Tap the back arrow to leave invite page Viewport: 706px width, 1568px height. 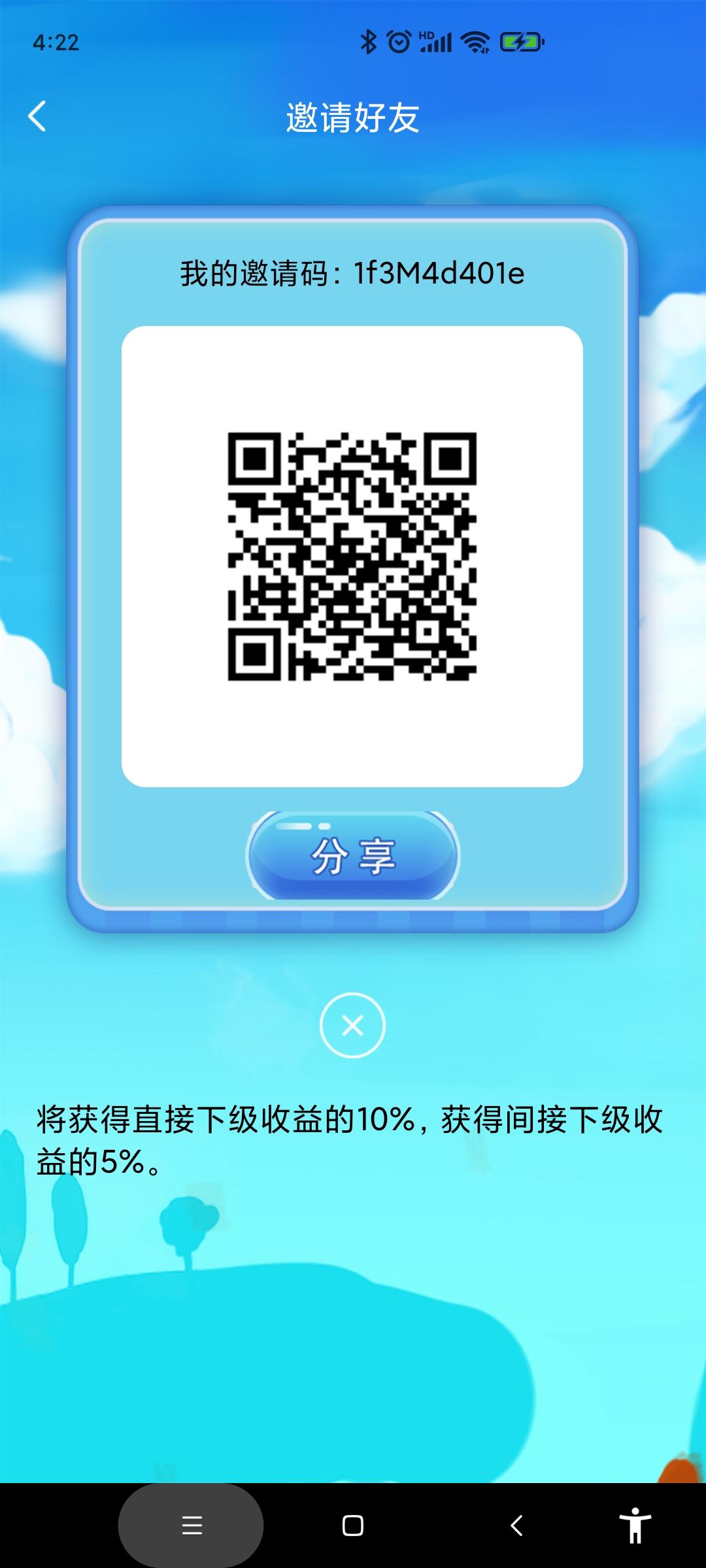pos(37,116)
